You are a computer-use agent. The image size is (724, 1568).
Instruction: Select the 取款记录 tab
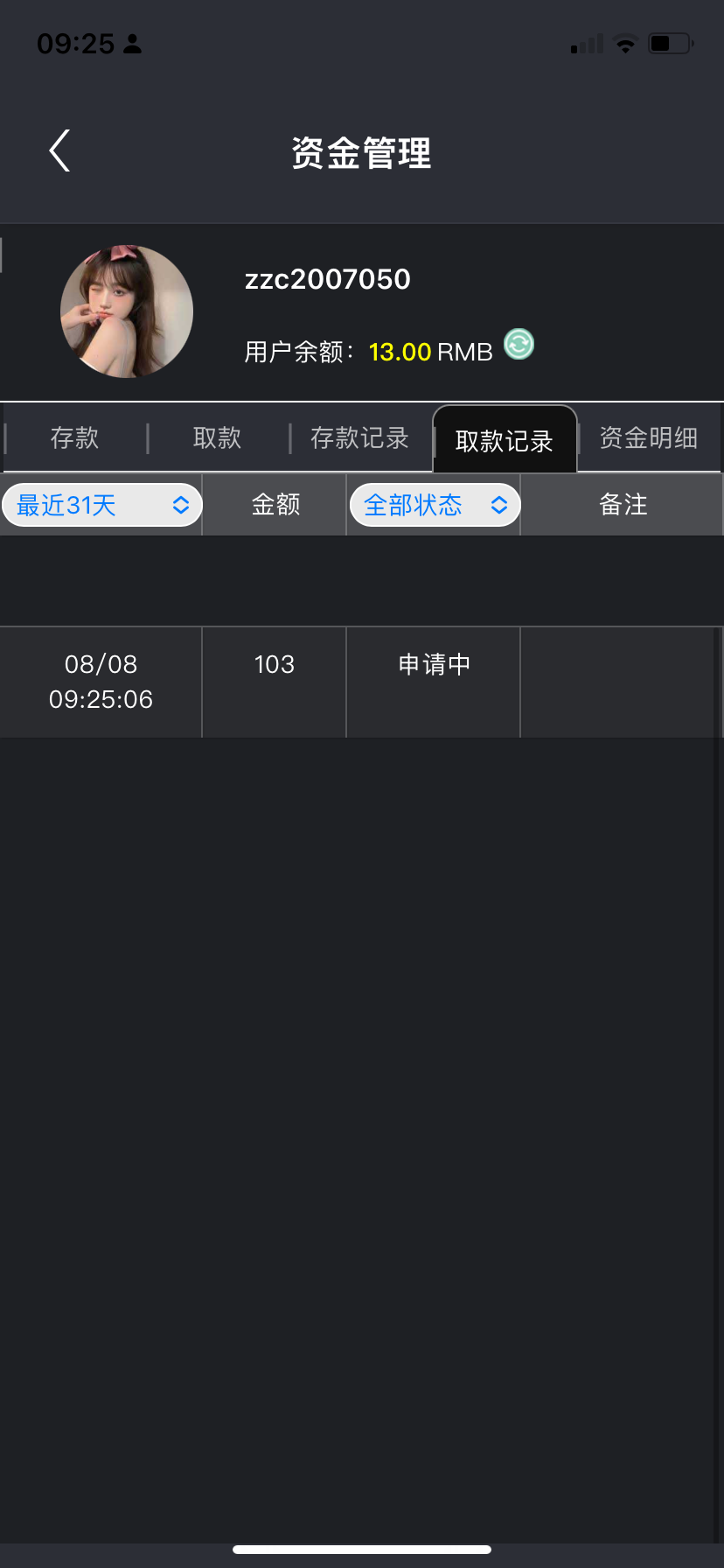(x=505, y=439)
